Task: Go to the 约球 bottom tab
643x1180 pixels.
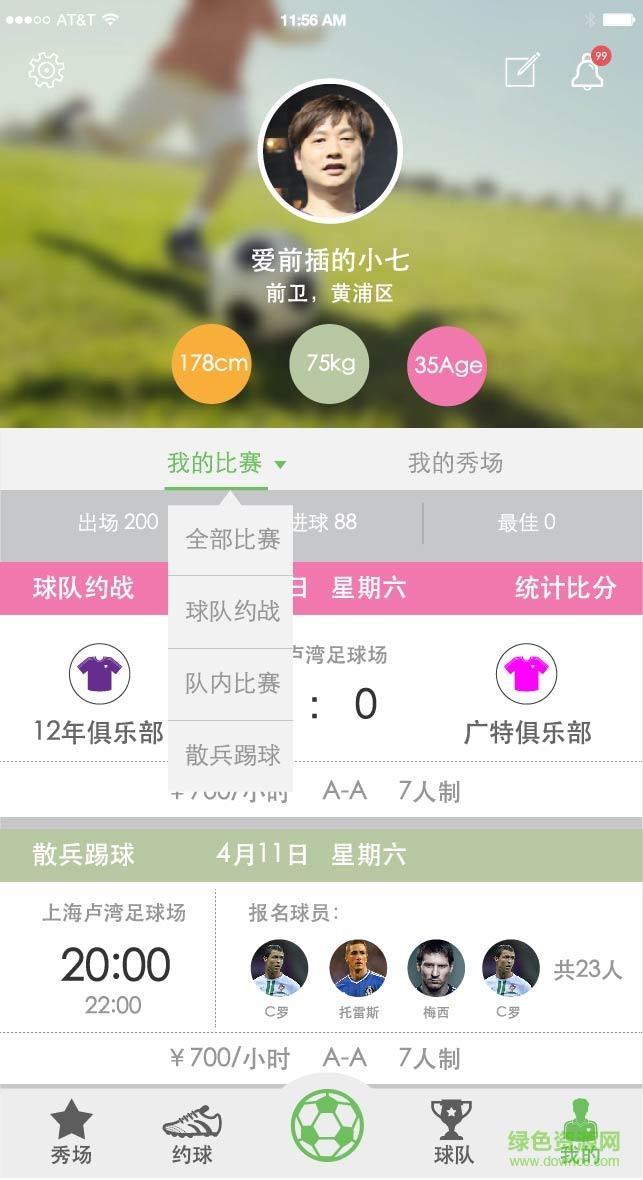Action: (x=192, y=1132)
